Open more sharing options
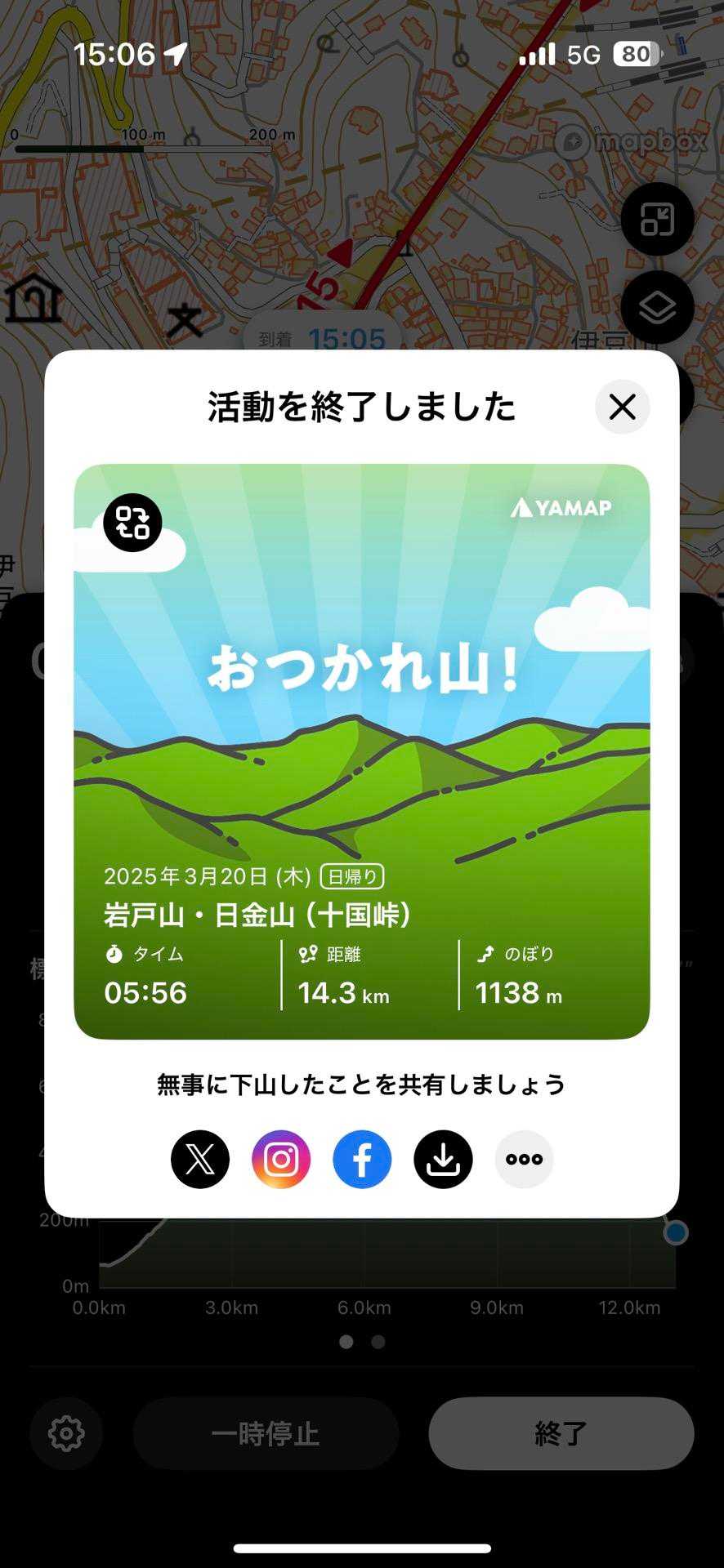 (x=524, y=1159)
